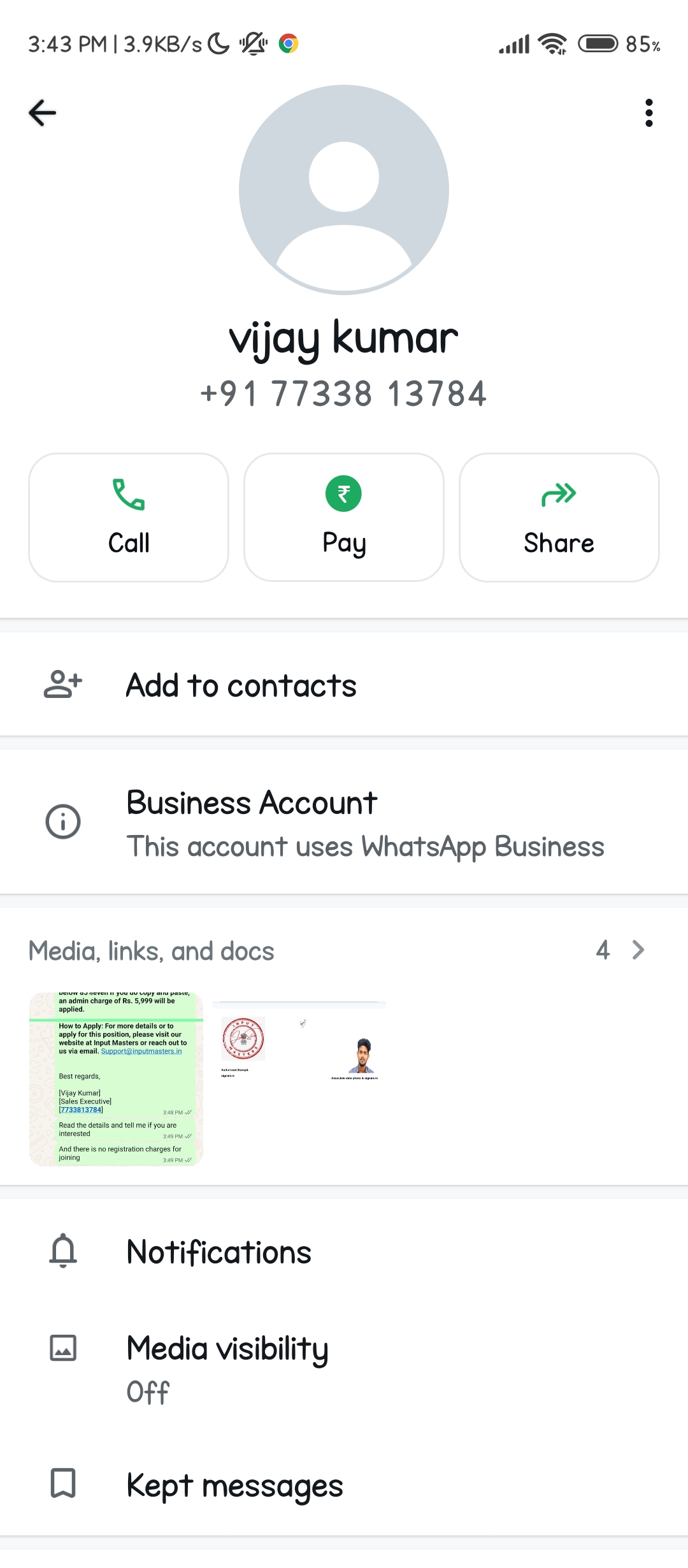Viewport: 688px width, 1568px height.
Task: Open the three-dot overflow menu
Action: 649,113
